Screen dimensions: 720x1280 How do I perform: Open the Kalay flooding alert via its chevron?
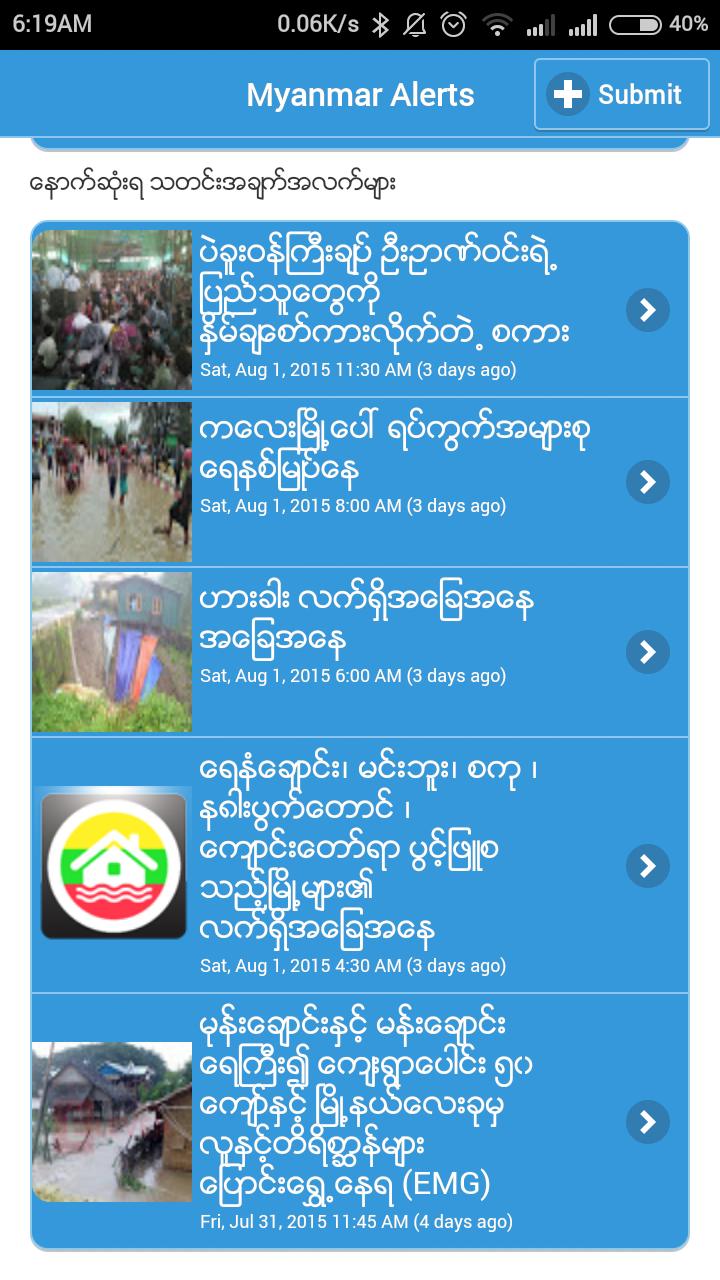(647, 482)
